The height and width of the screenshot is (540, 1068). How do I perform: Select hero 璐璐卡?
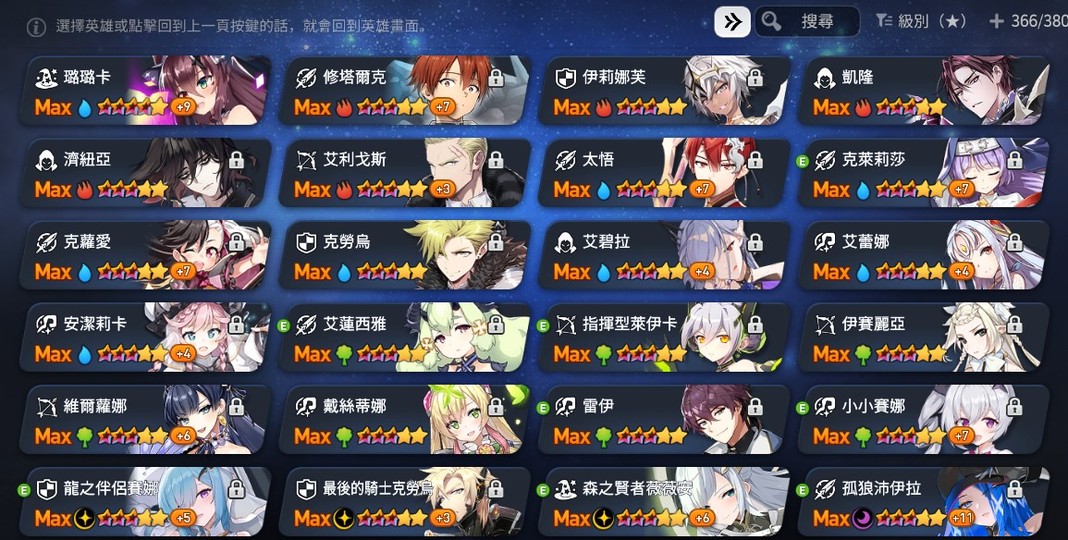pos(150,91)
